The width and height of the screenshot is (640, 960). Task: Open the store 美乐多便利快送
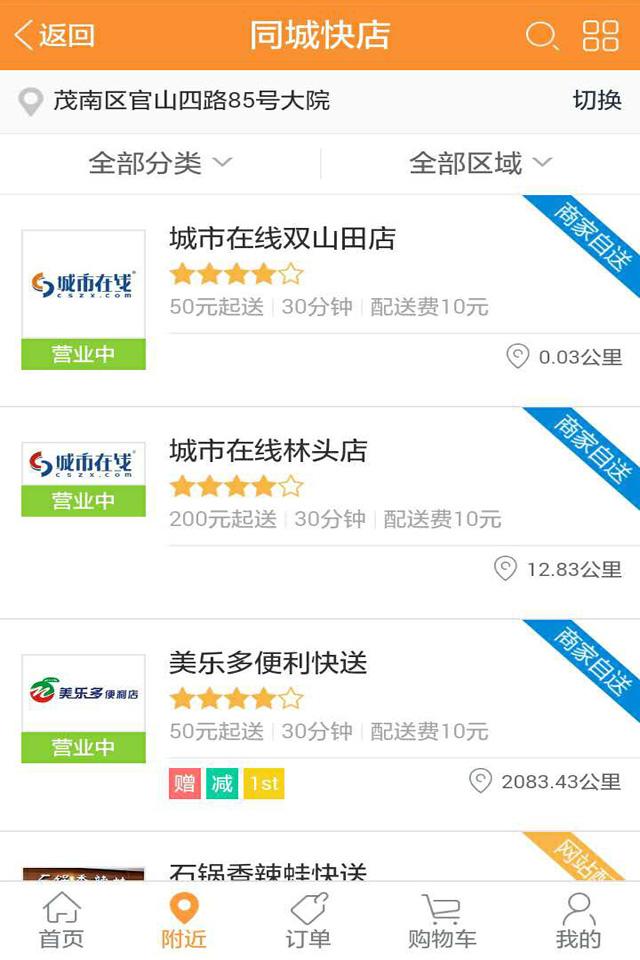tap(268, 663)
